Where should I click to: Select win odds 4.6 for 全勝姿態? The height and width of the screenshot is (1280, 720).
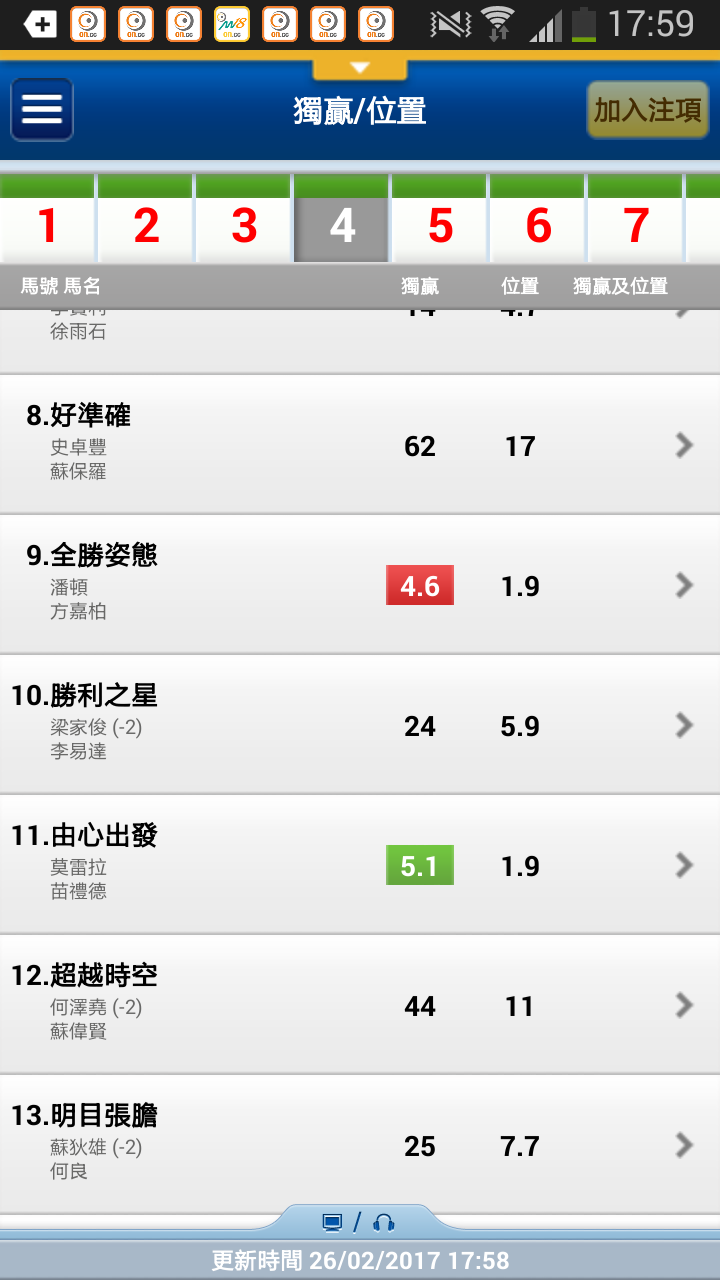tap(420, 585)
